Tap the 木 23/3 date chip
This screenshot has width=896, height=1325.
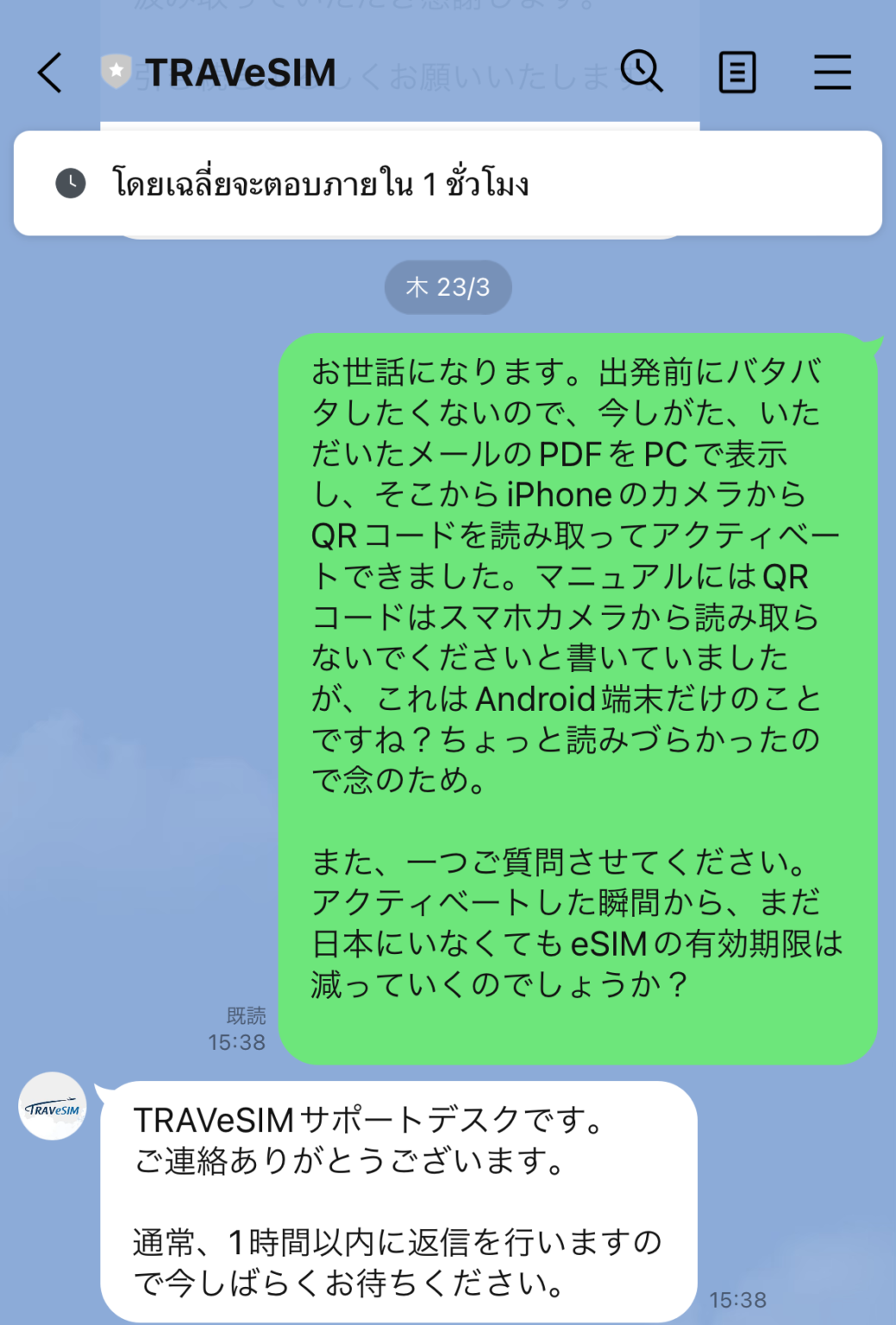click(x=447, y=286)
